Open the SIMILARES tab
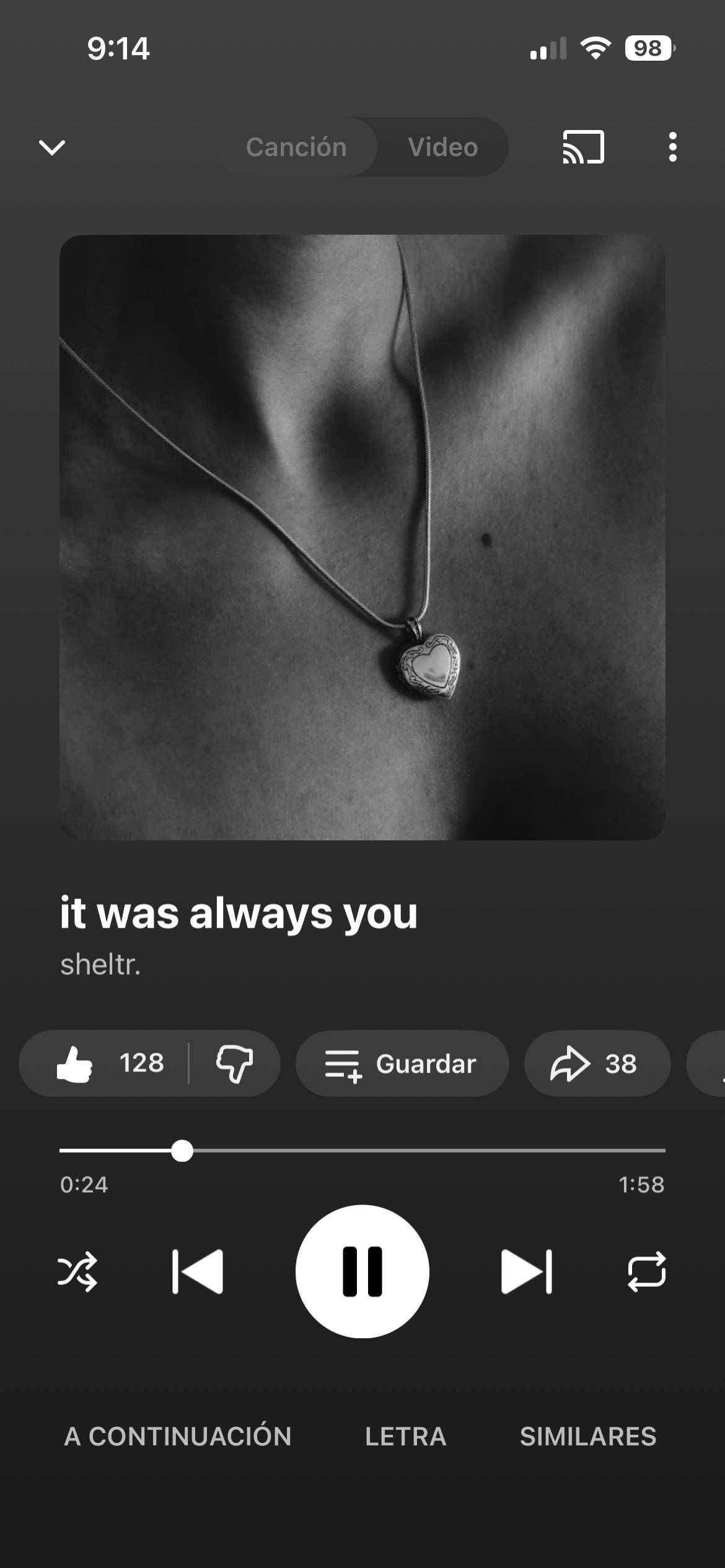 tap(588, 1436)
